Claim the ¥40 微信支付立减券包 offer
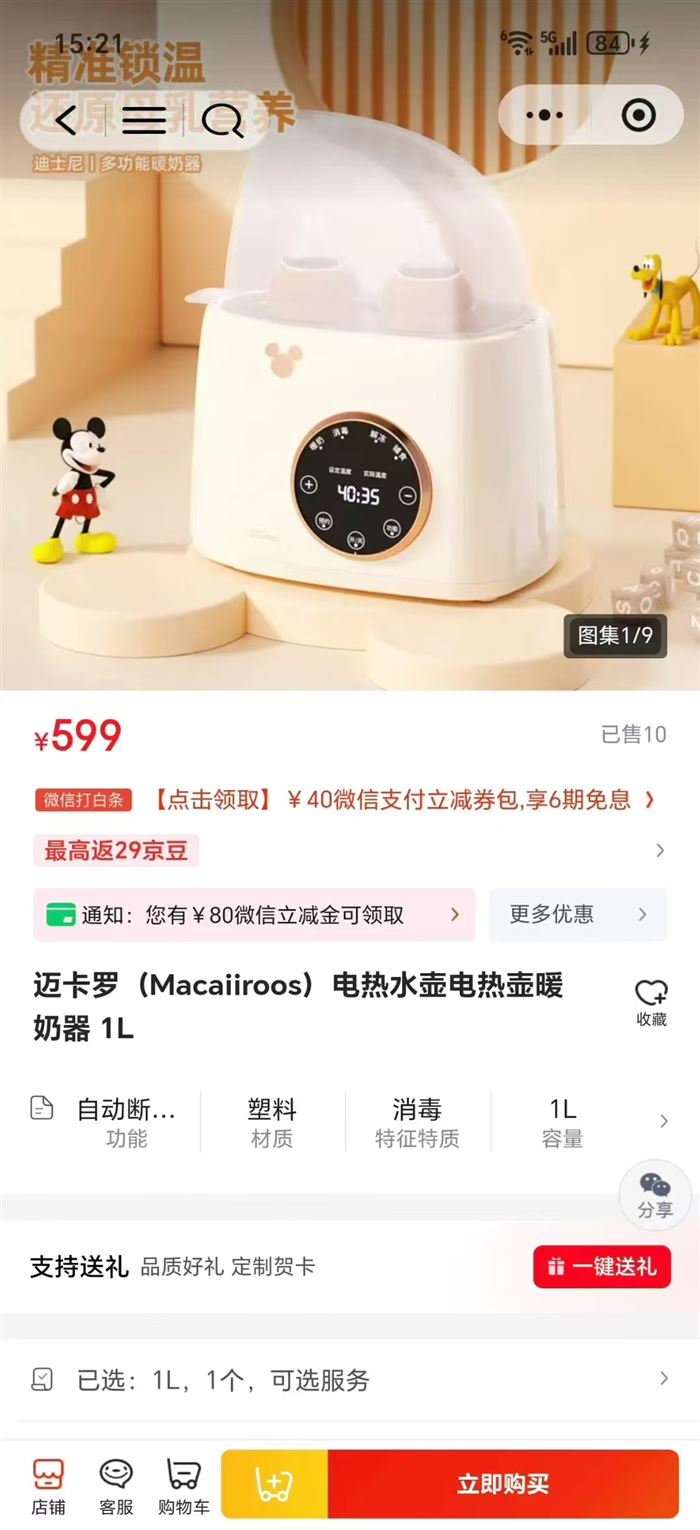Screen dimensions: 700x1530 [x=400, y=799]
